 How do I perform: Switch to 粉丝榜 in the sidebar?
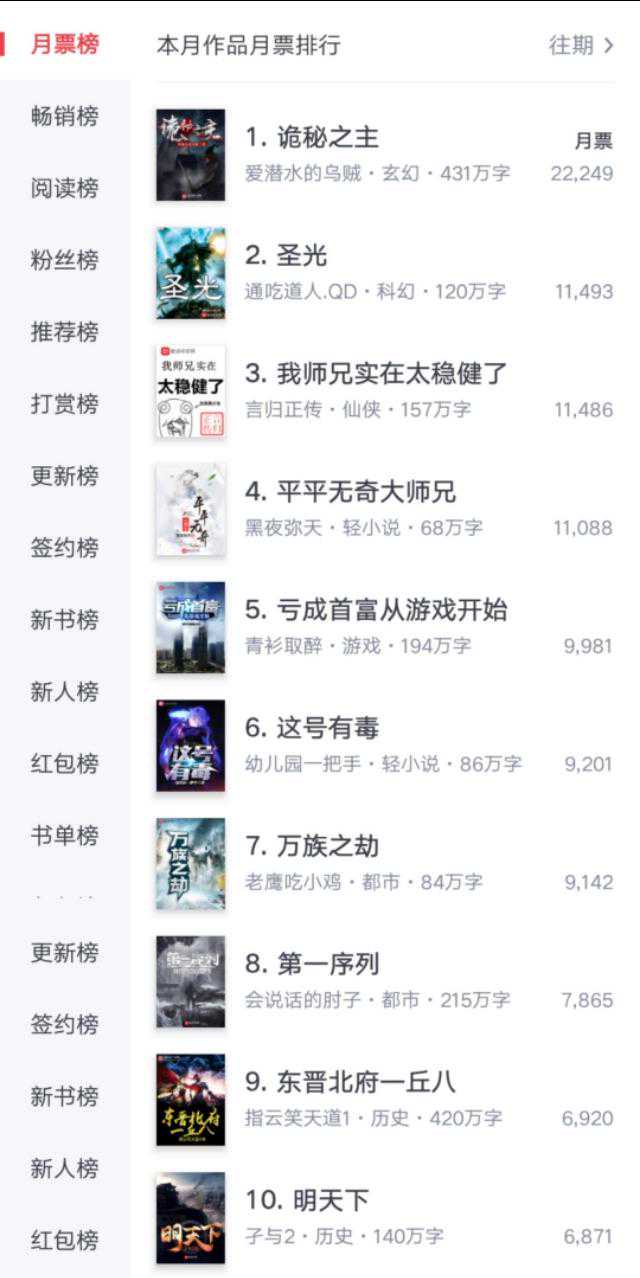[x=65, y=260]
